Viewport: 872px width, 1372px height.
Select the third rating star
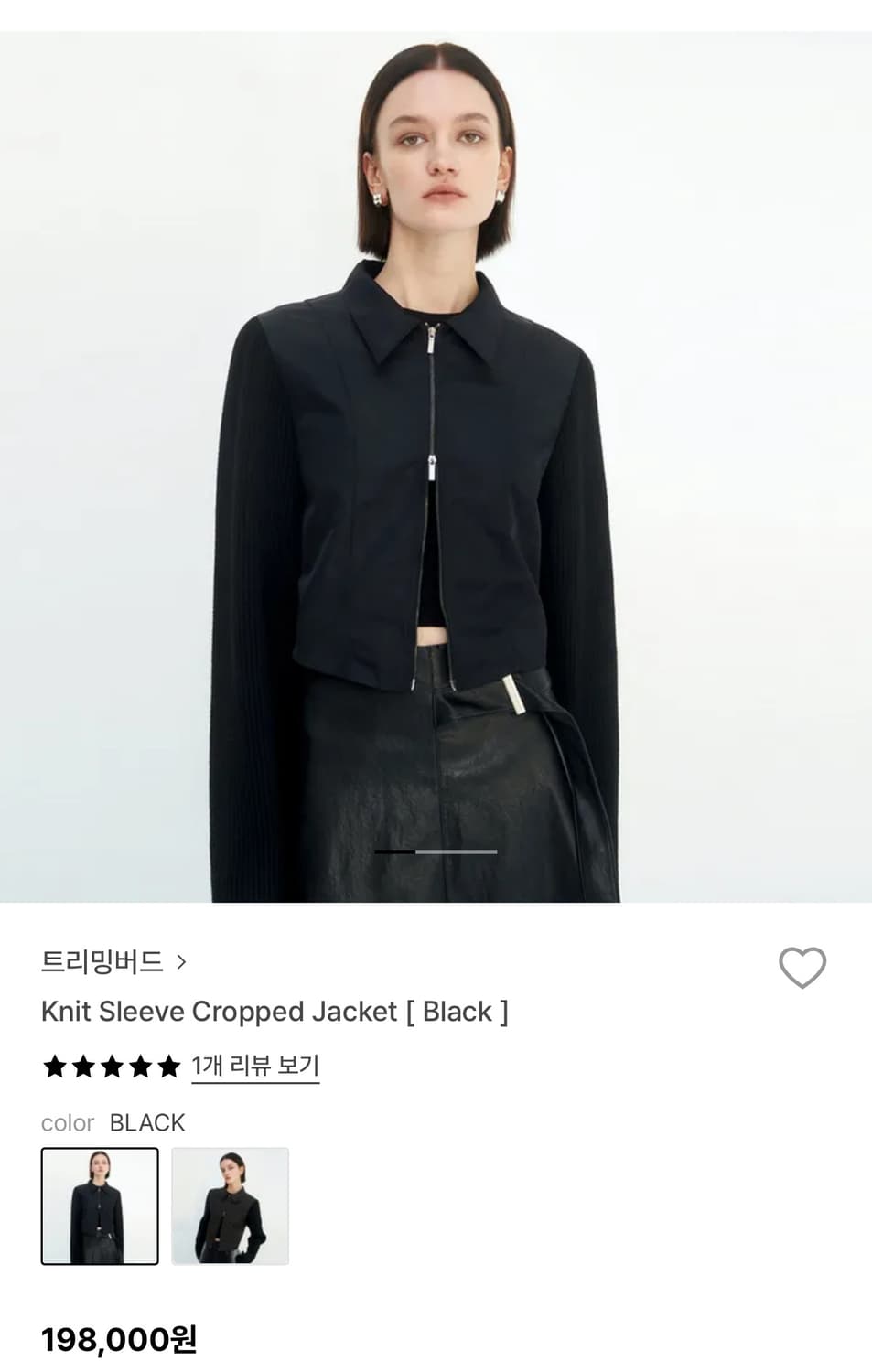pyautogui.click(x=112, y=1065)
